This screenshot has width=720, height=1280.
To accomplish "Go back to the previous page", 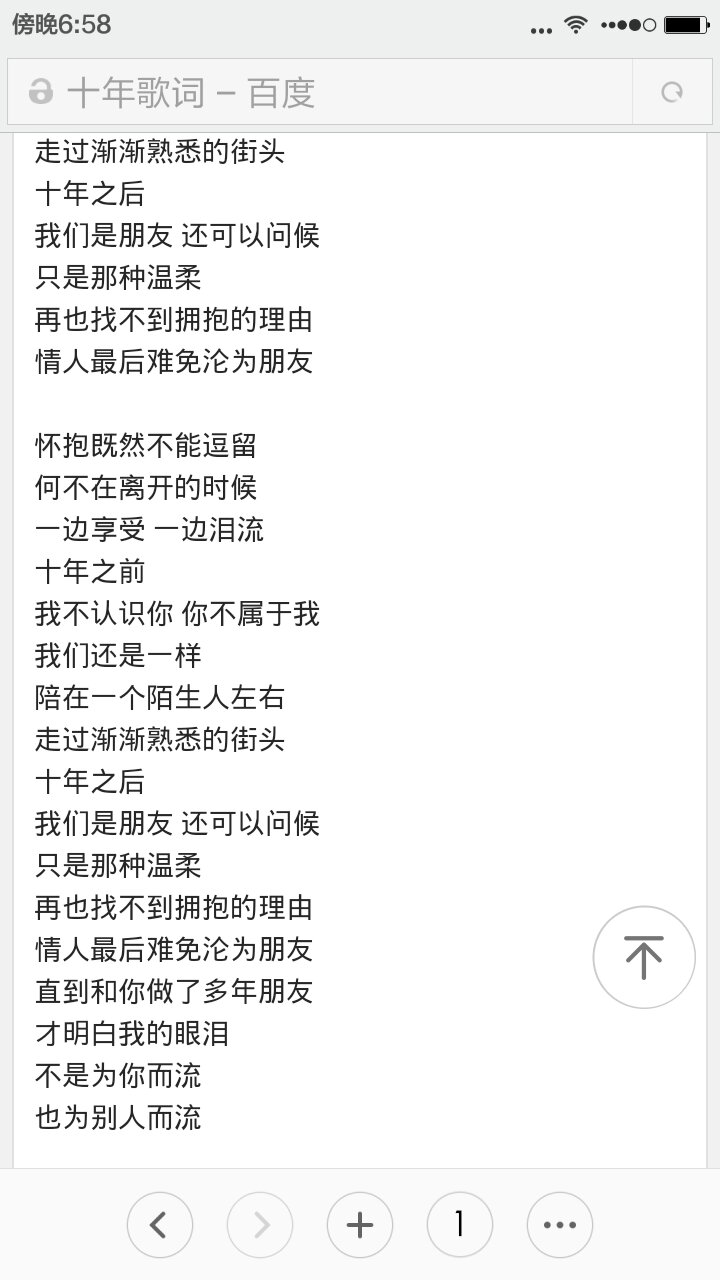I will tap(160, 1225).
